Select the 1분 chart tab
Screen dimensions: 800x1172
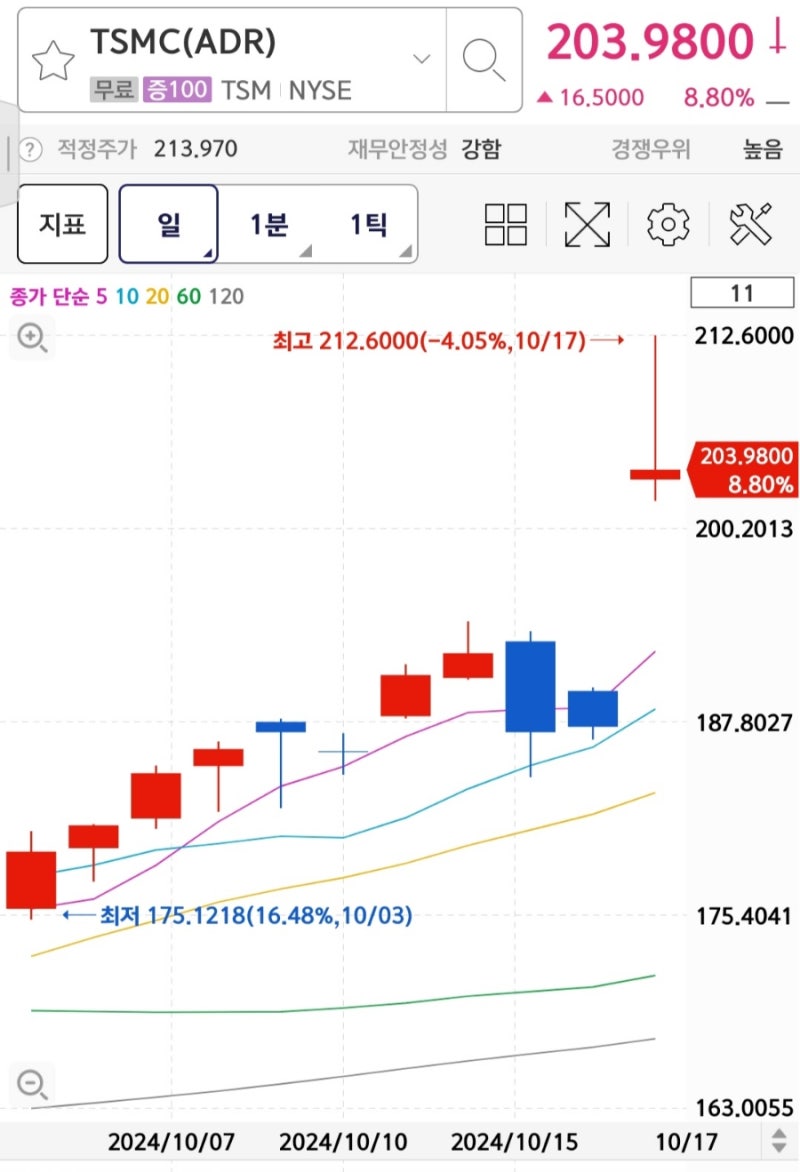click(x=268, y=226)
